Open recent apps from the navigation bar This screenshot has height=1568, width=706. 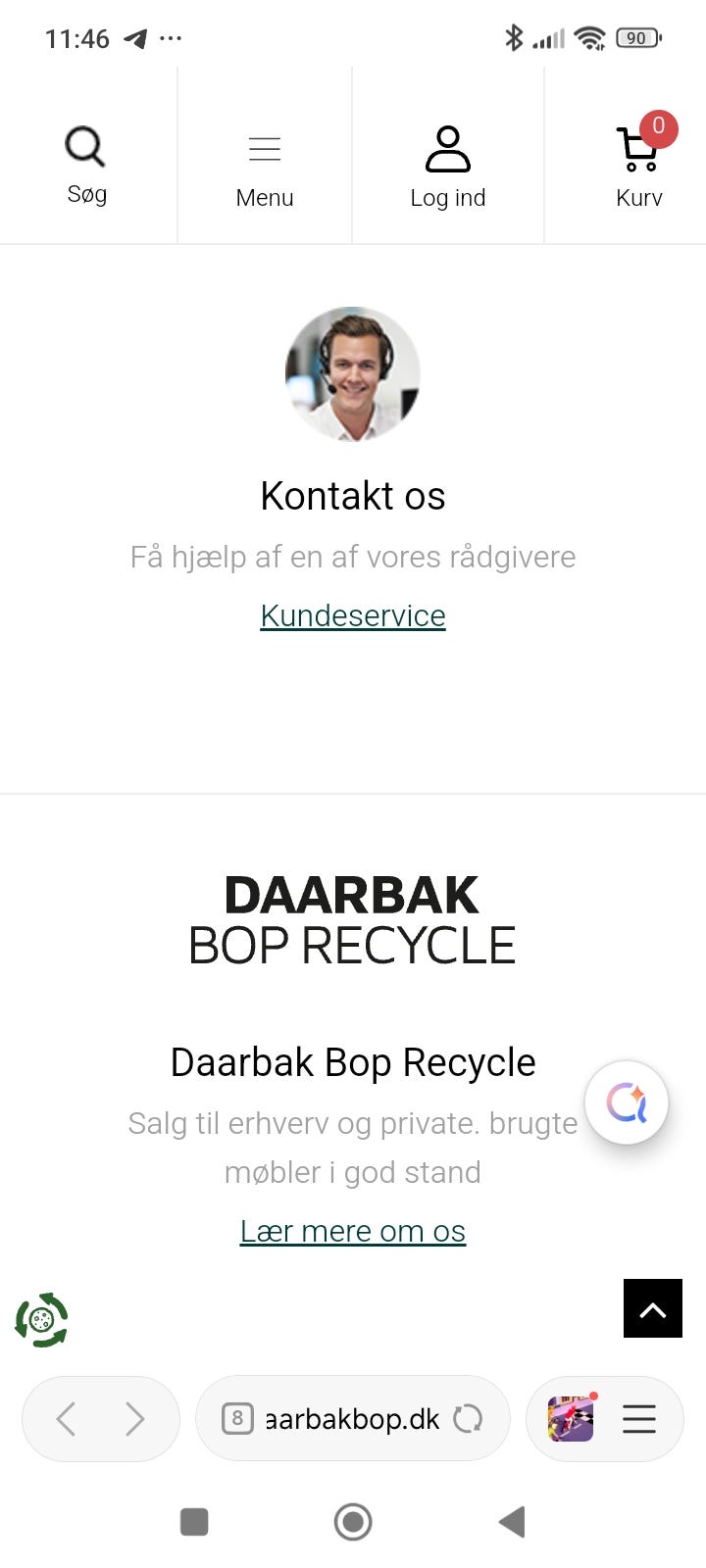[x=194, y=1522]
